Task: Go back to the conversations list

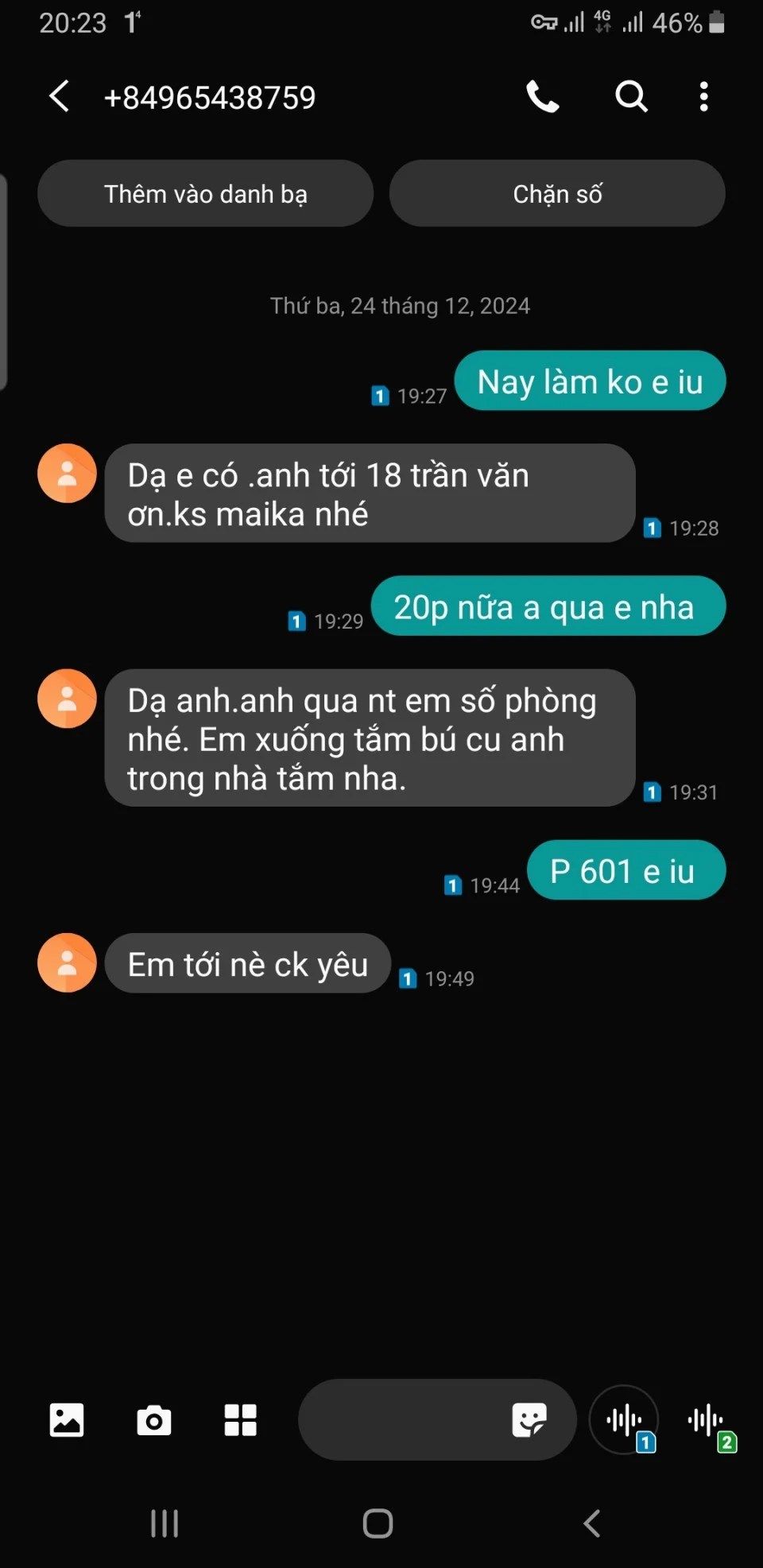Action: pyautogui.click(x=60, y=97)
